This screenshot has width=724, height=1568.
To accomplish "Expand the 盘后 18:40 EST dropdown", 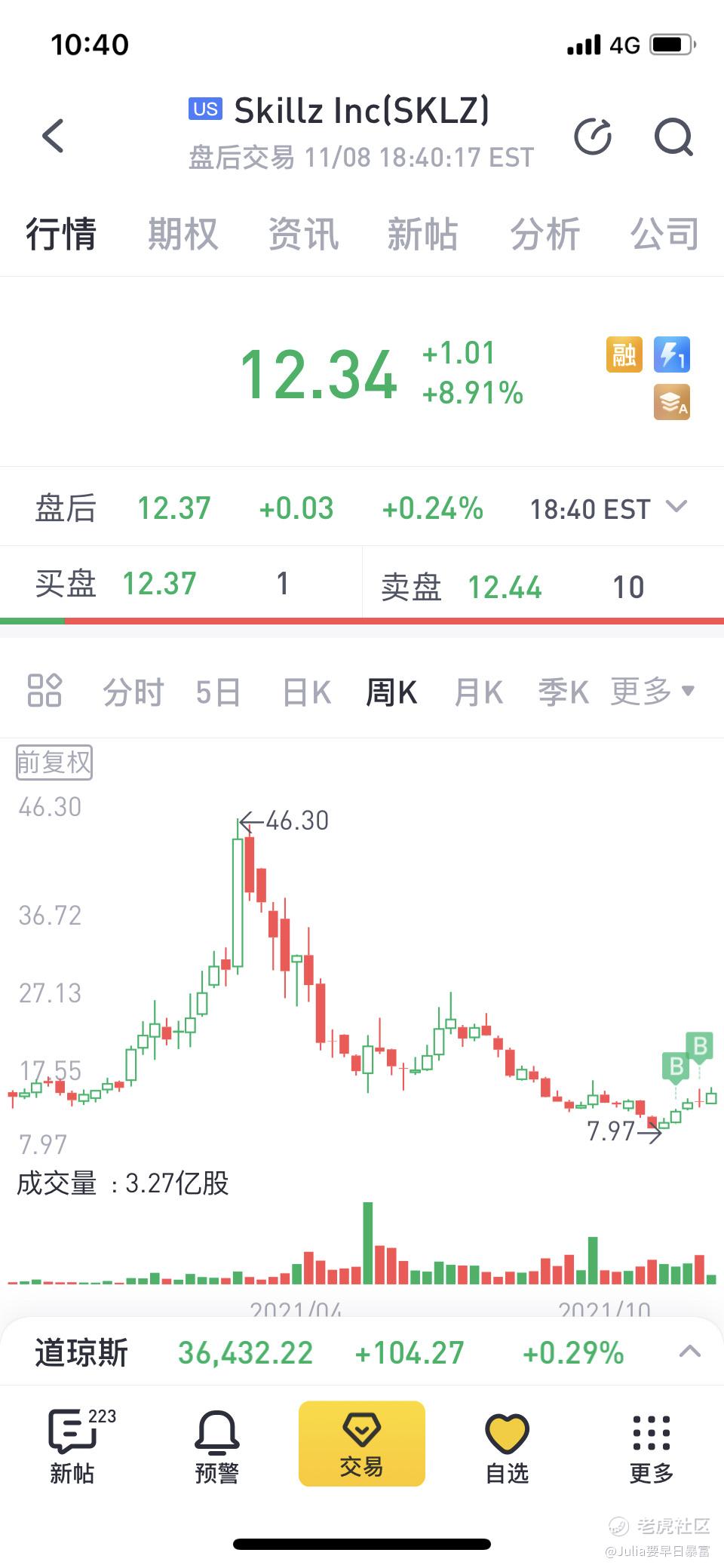I will [676, 507].
